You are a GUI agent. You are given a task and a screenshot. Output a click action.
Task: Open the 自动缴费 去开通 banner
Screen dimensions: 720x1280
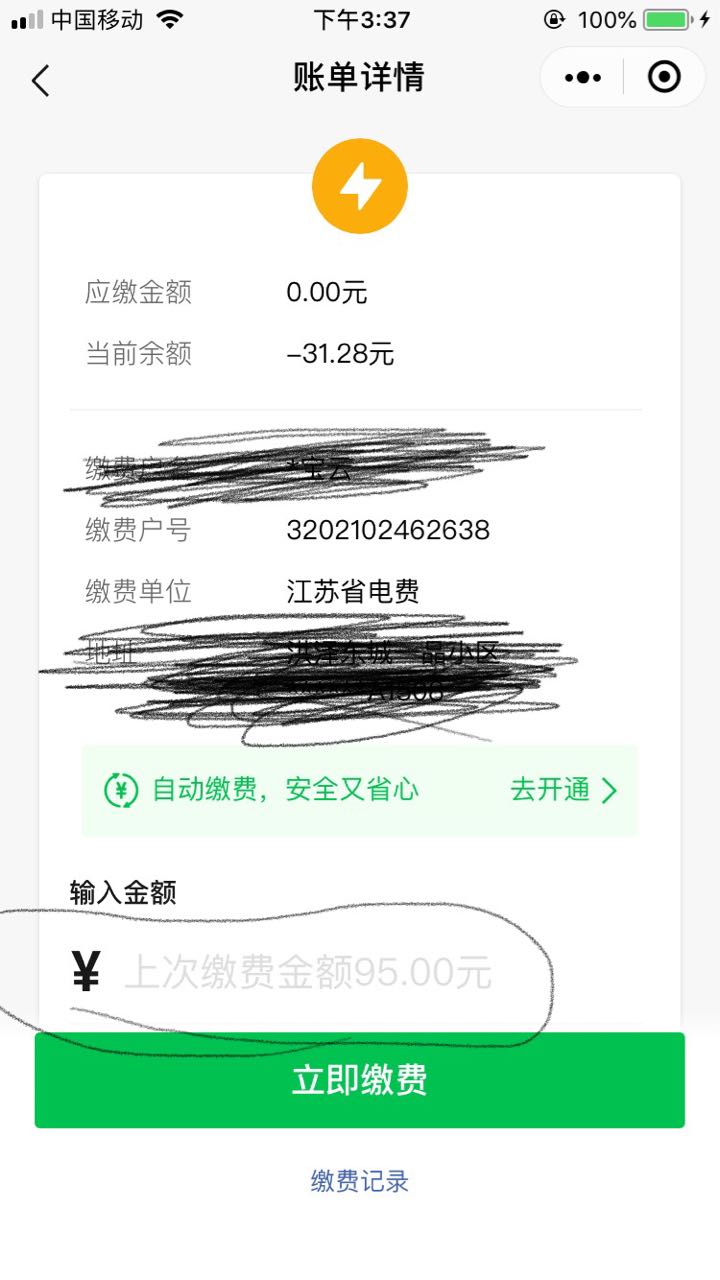360,790
